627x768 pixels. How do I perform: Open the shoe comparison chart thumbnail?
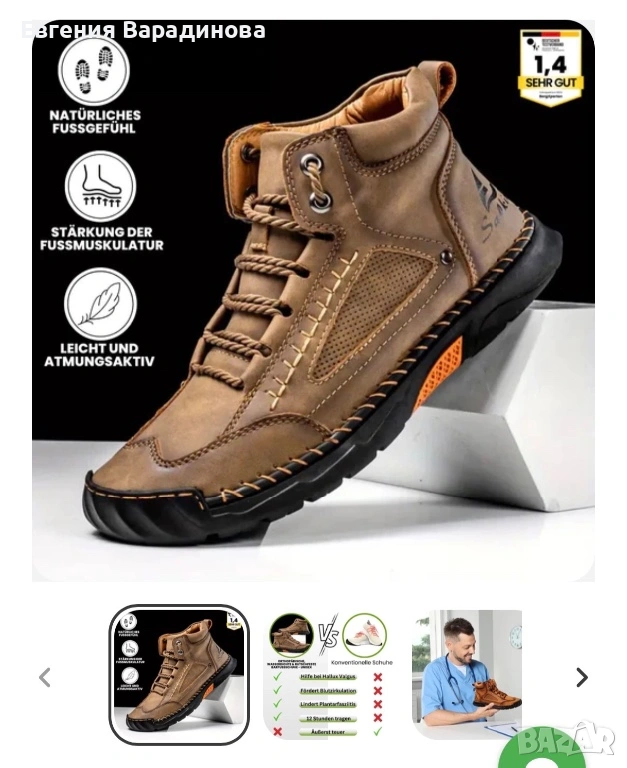329,675
